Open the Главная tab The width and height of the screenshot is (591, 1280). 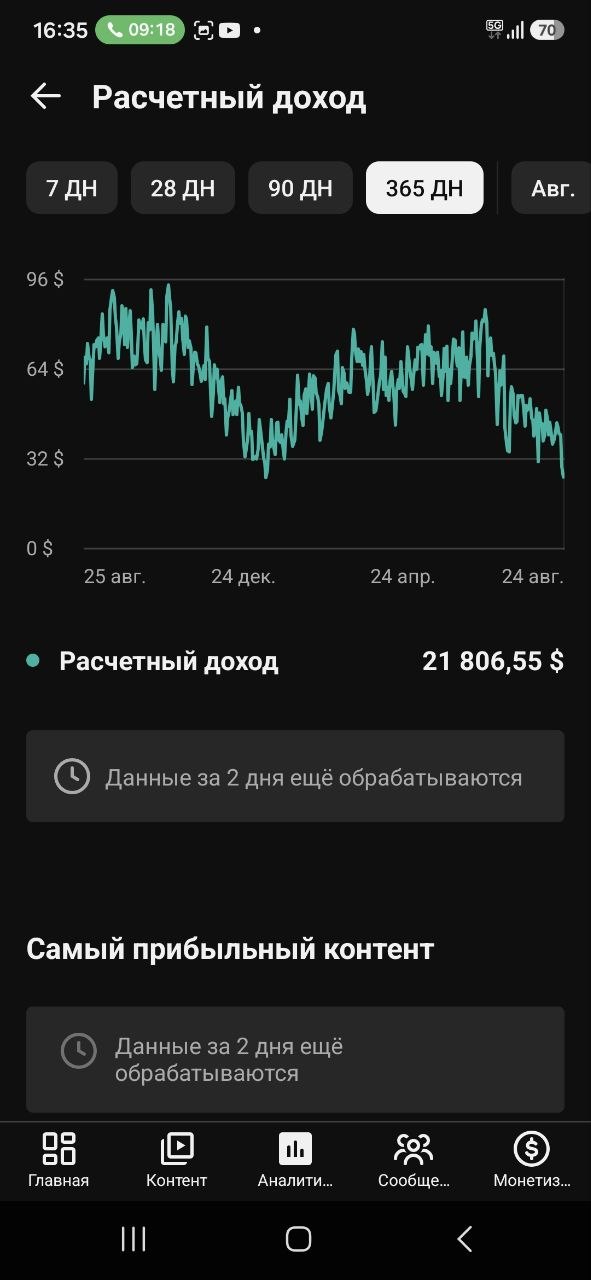click(59, 1160)
